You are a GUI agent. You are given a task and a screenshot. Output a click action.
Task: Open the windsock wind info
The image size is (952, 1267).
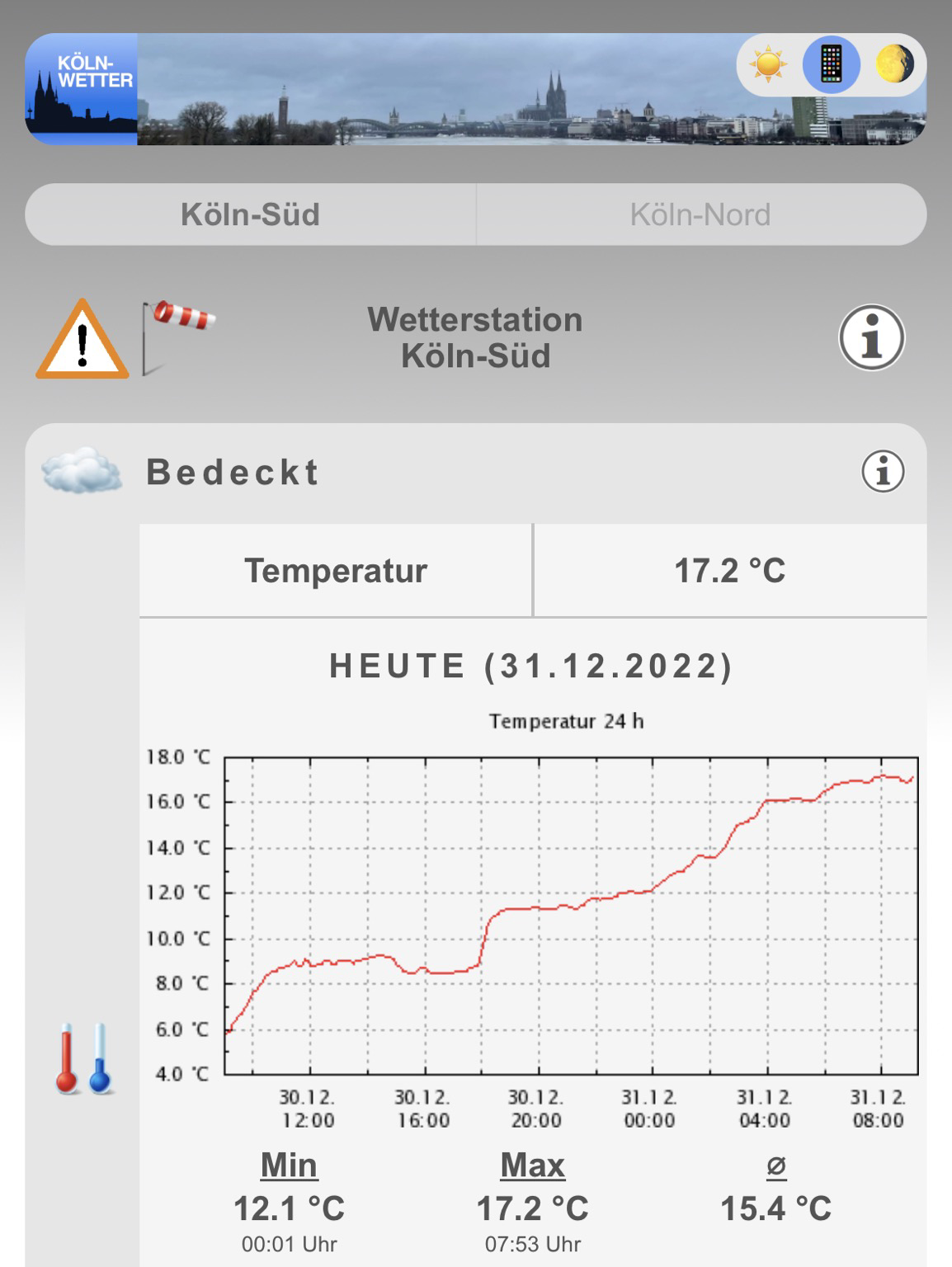178,335
